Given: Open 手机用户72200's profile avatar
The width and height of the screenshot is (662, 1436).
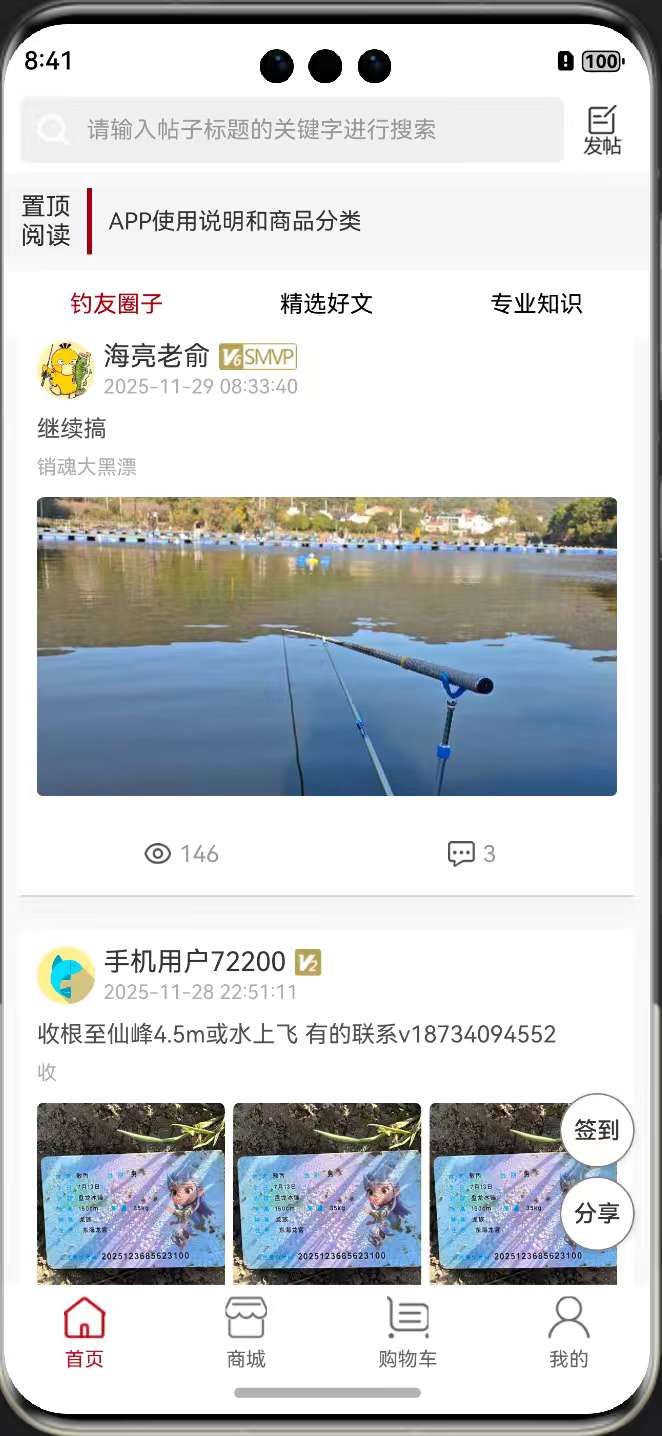Looking at the screenshot, I should point(66,975).
